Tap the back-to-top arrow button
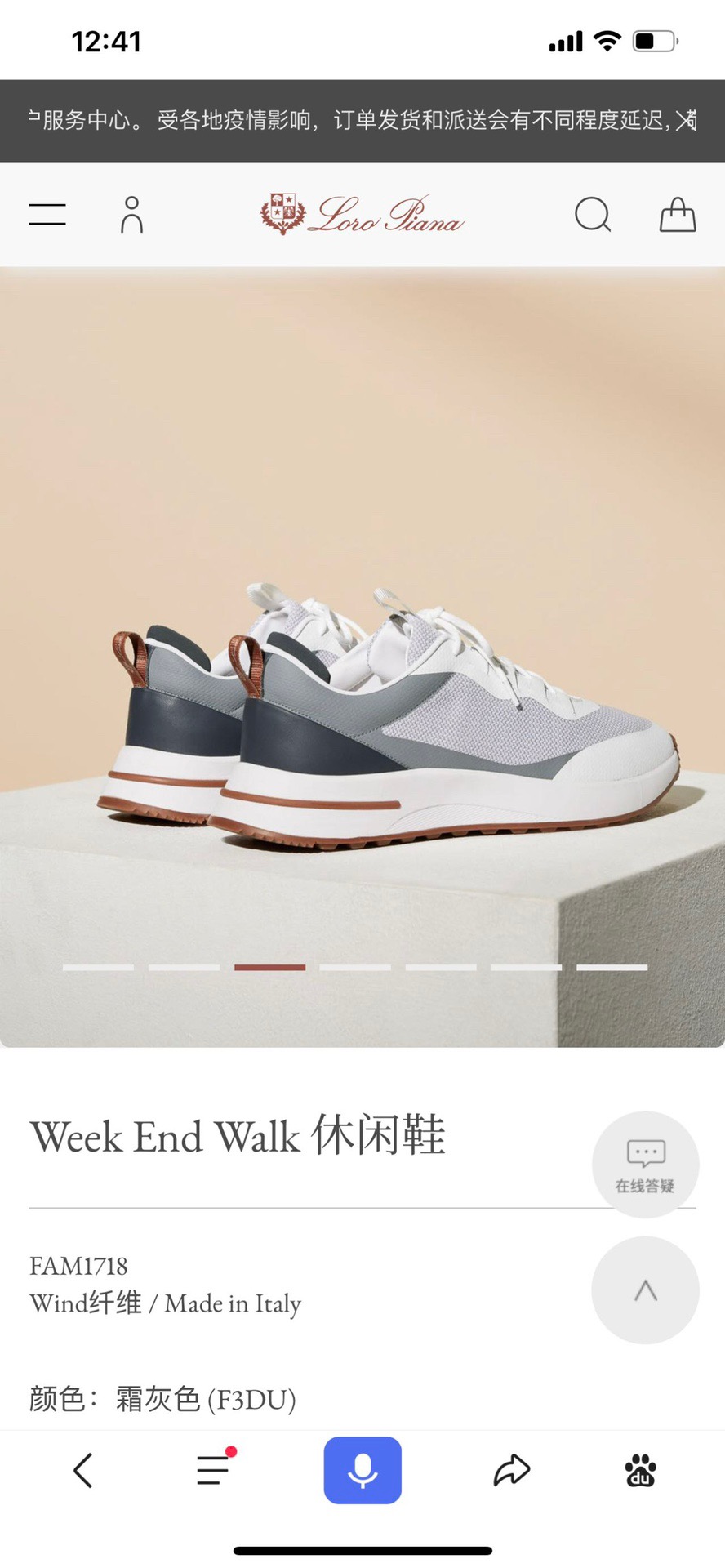The width and height of the screenshot is (725, 1568). click(645, 1290)
